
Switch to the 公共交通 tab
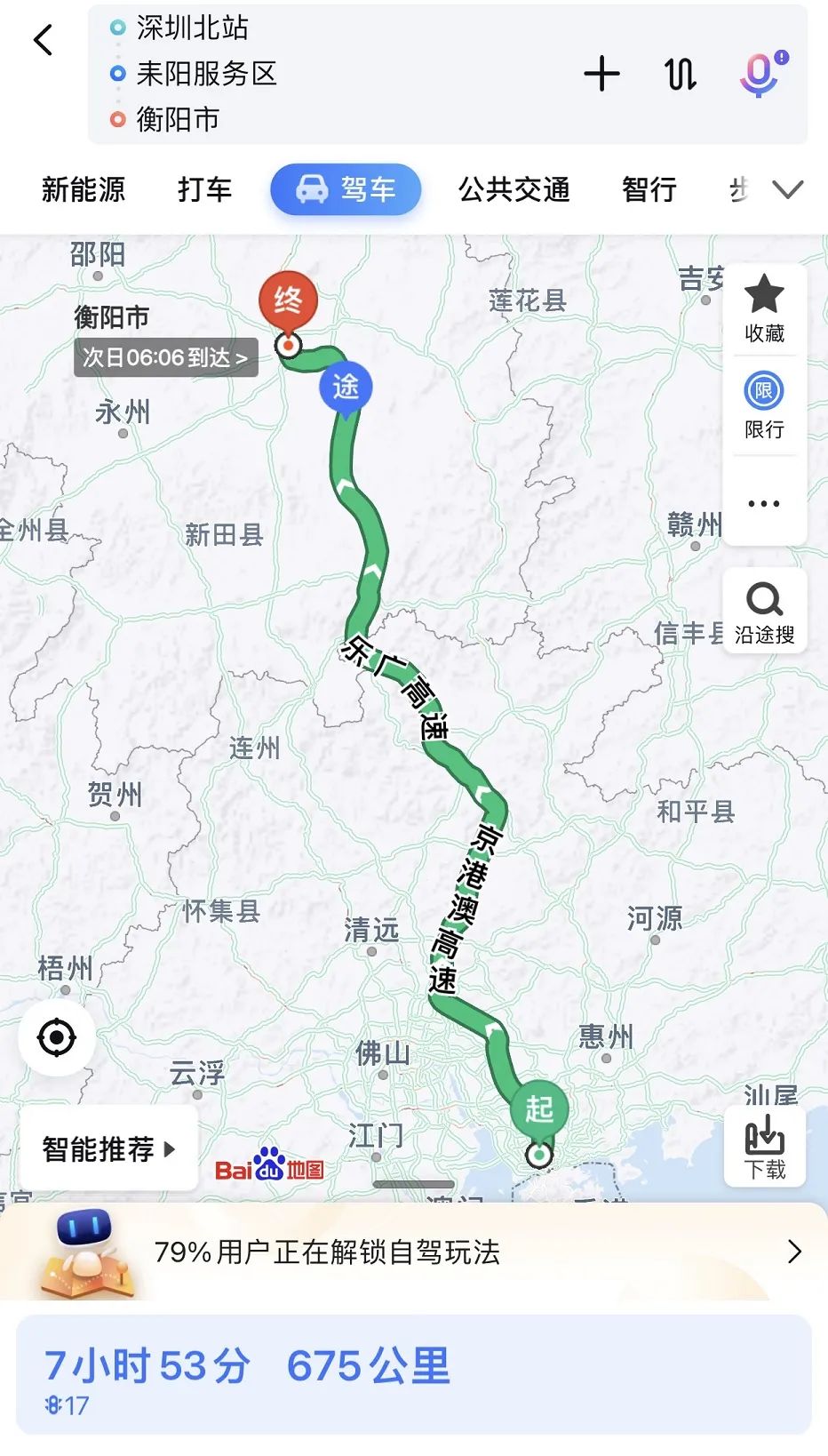[x=514, y=189]
